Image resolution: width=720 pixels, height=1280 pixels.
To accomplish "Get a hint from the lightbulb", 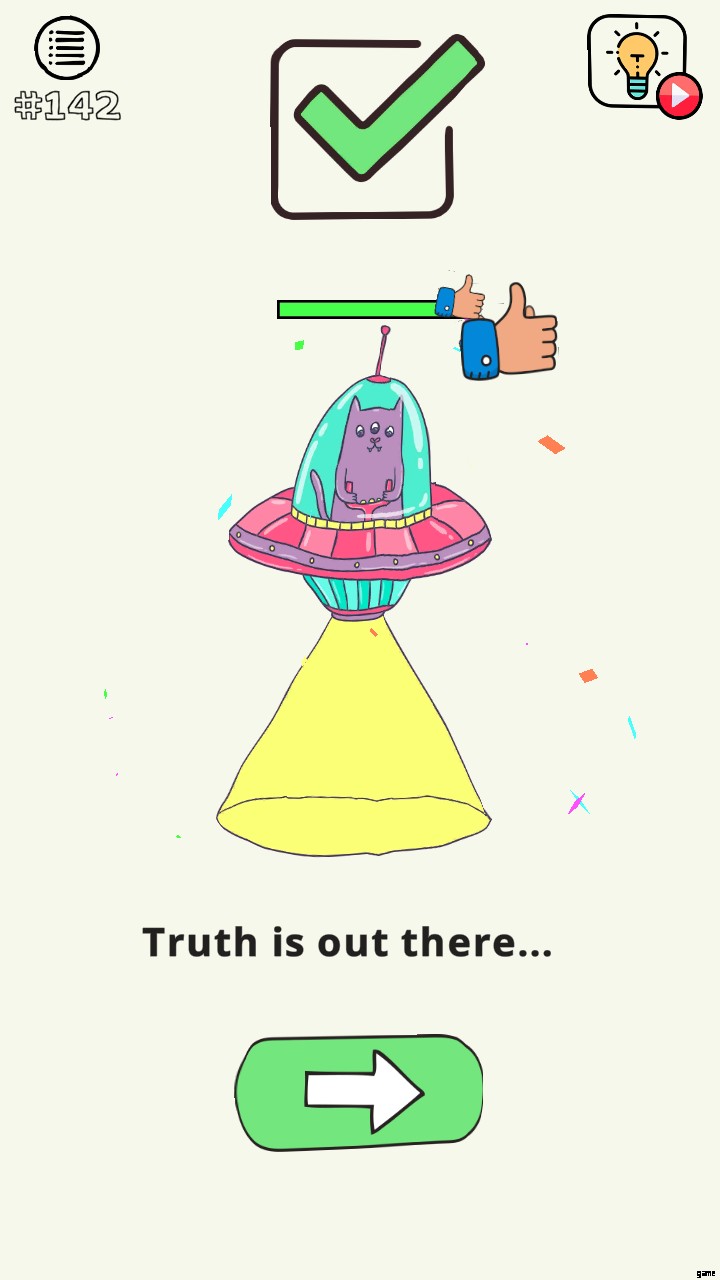I will [x=637, y=62].
